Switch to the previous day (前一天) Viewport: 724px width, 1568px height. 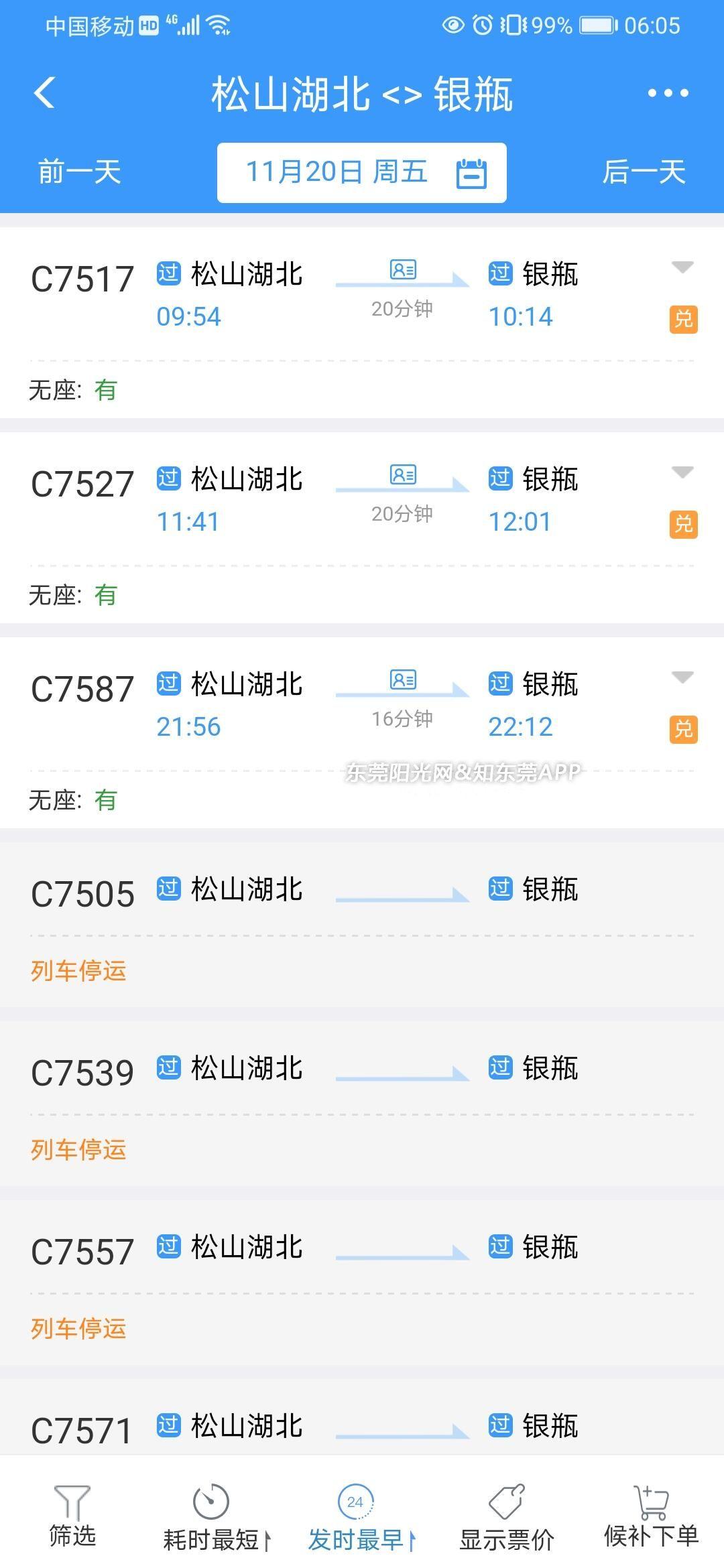79,172
